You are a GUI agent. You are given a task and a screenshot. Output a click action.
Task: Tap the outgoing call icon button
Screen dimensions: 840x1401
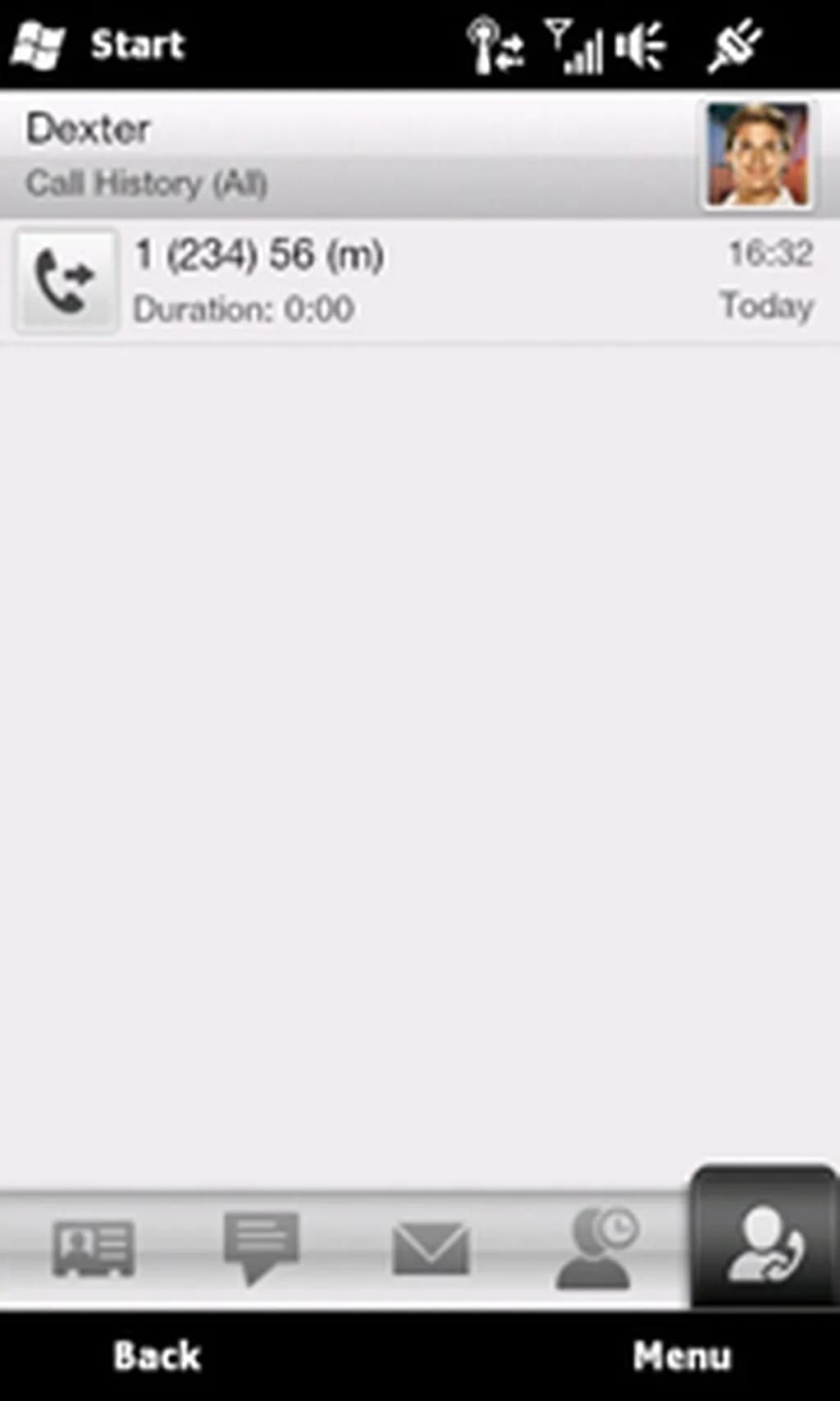66,281
